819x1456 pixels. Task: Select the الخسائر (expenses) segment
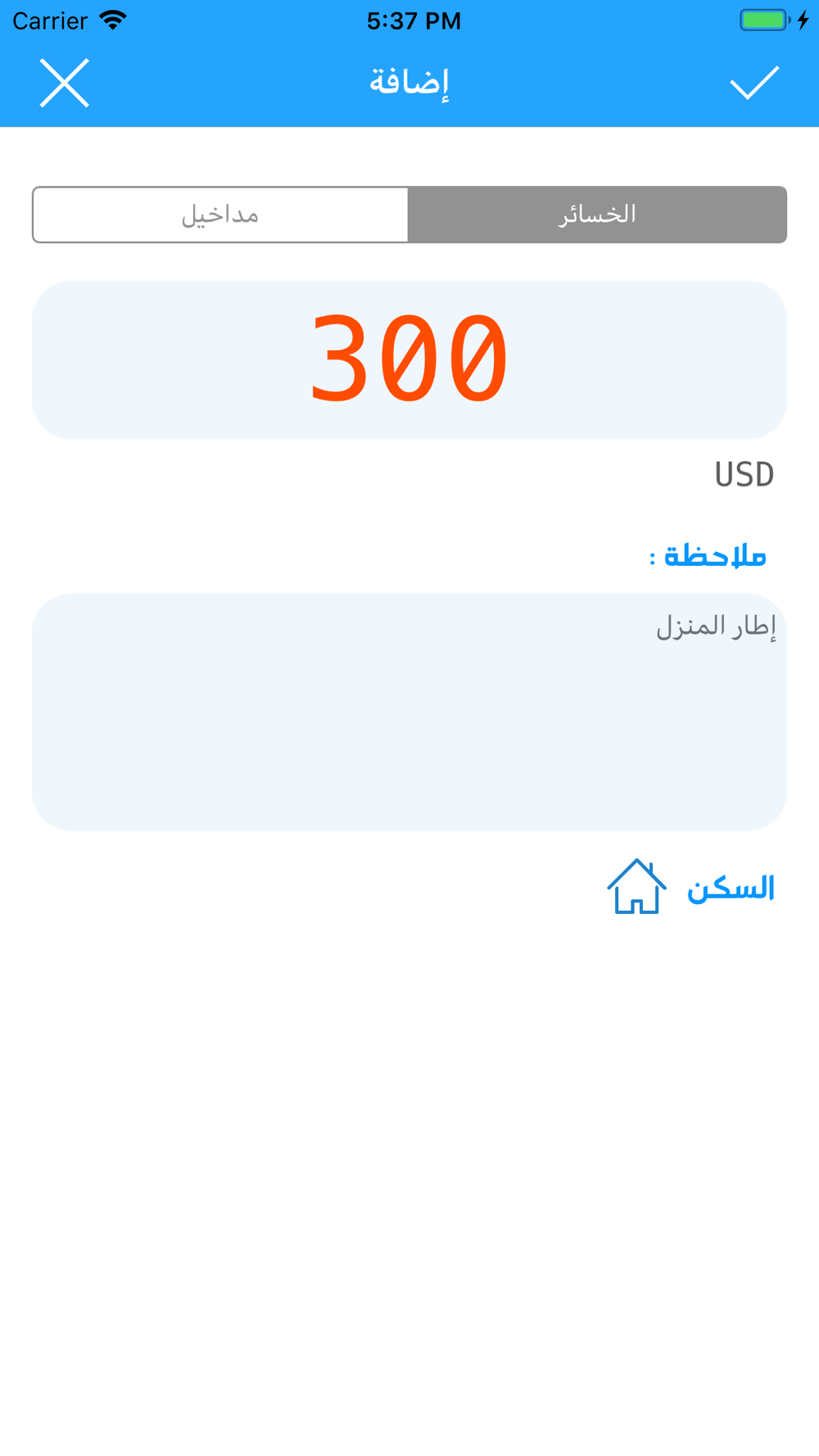pos(598,215)
